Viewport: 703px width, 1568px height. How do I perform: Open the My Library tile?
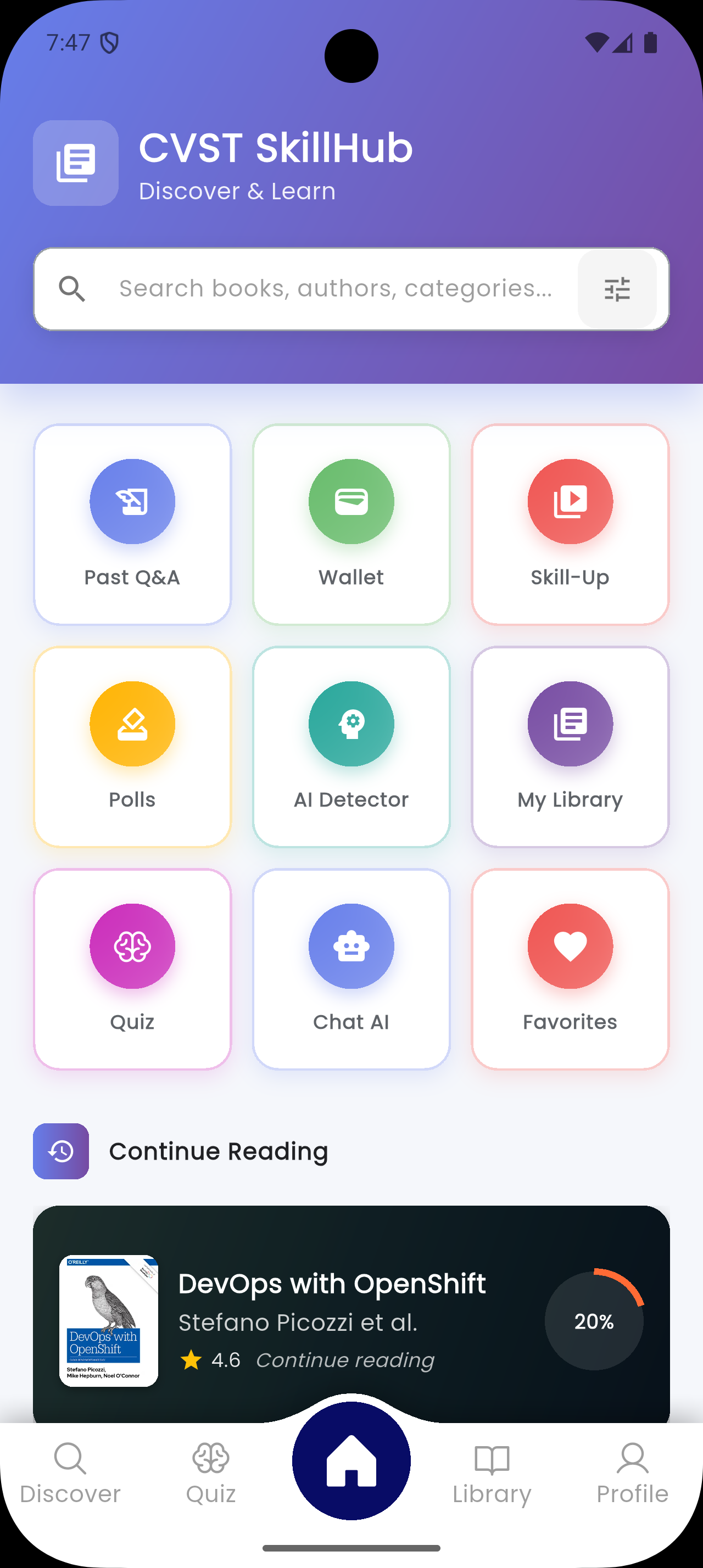tap(570, 746)
